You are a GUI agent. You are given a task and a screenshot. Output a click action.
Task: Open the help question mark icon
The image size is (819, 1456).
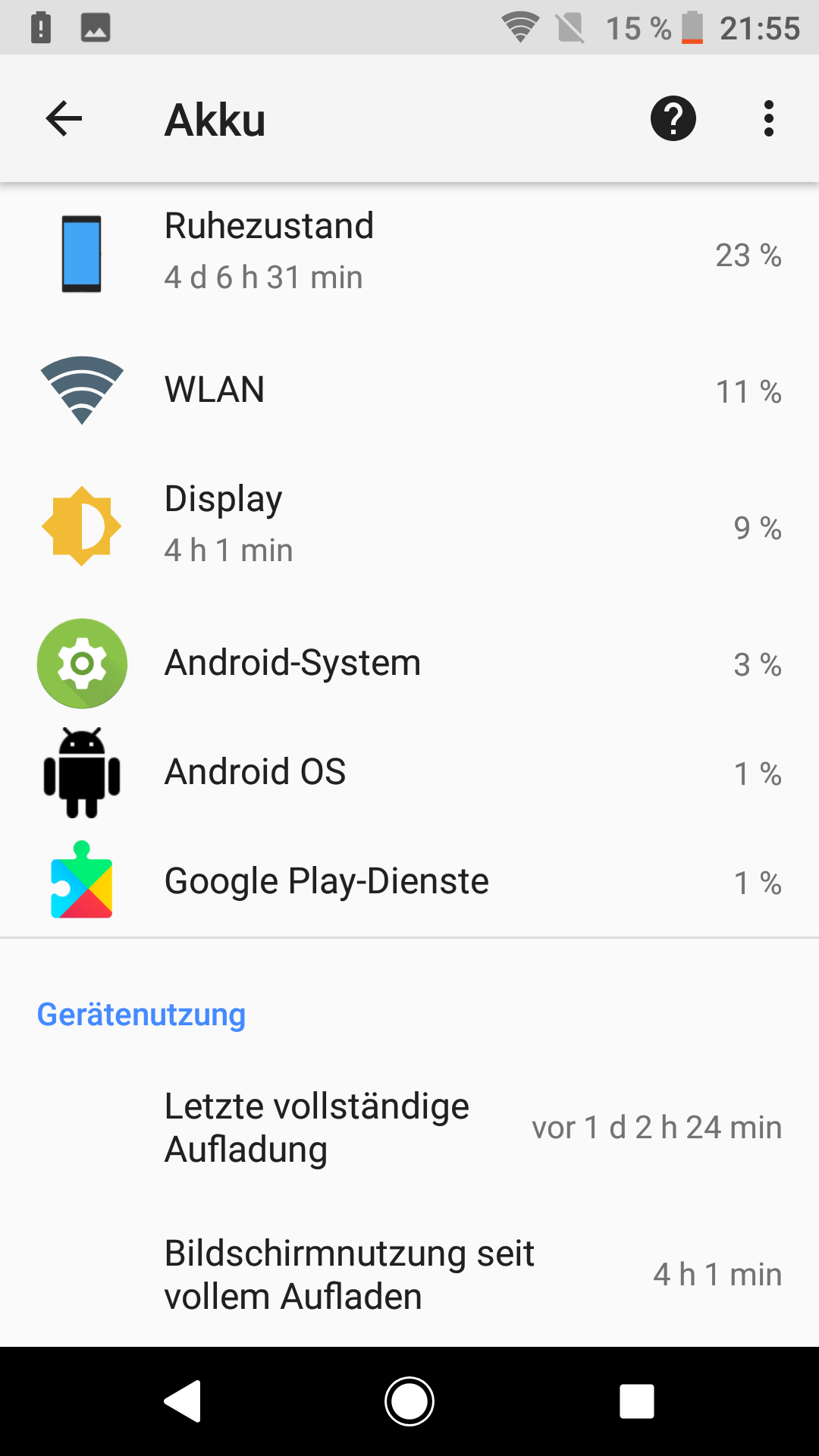point(673,118)
